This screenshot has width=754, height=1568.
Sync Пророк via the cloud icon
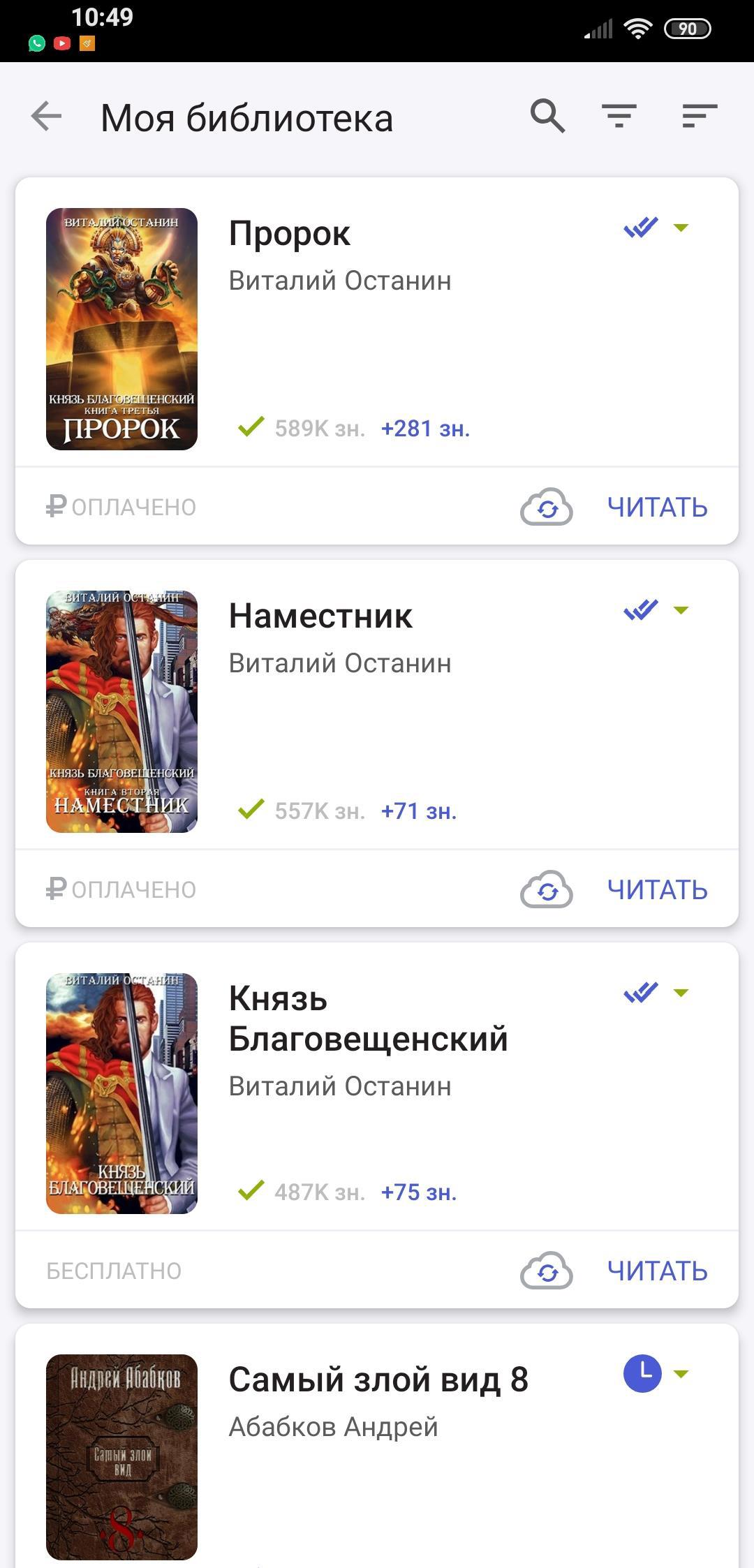546,508
